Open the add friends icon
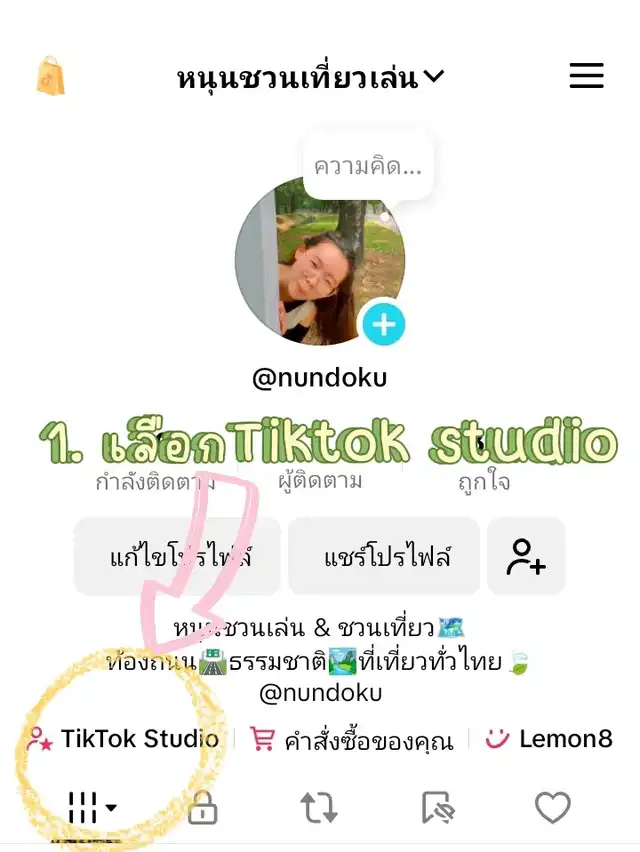Screen dimensions: 640x852 (526, 557)
